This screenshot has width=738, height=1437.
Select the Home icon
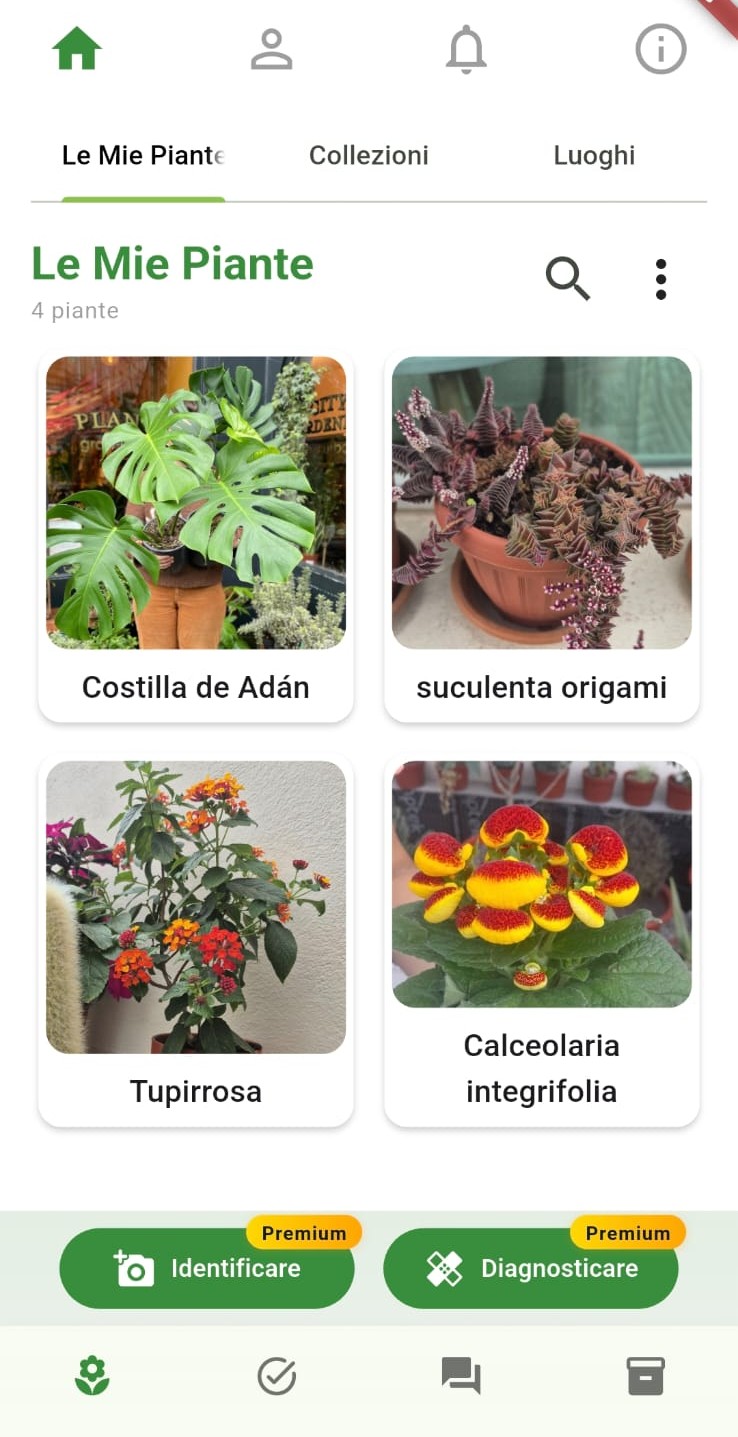coord(75,47)
